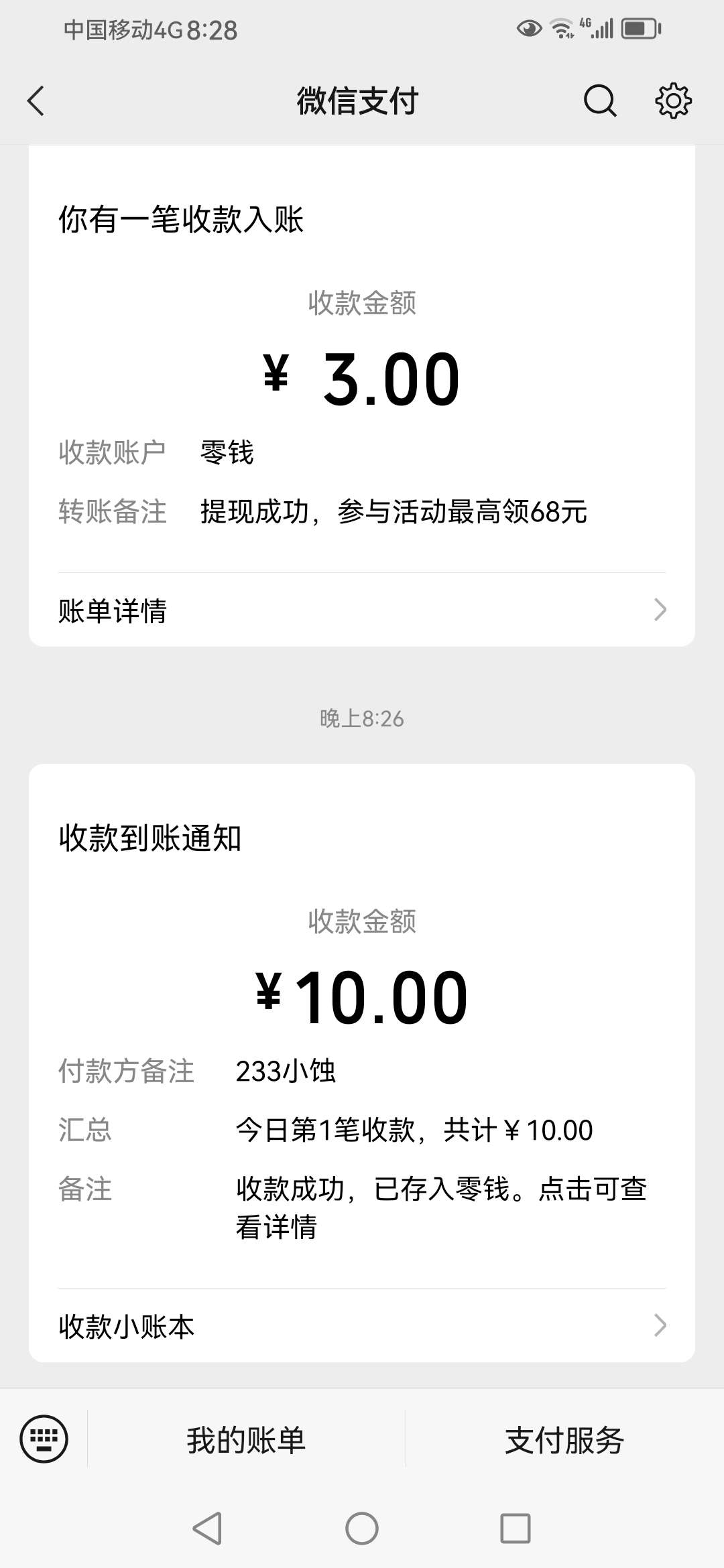The height and width of the screenshot is (1568, 724).
Task: View the ¥10.00 收款到账通知 card
Action: click(x=362, y=1025)
